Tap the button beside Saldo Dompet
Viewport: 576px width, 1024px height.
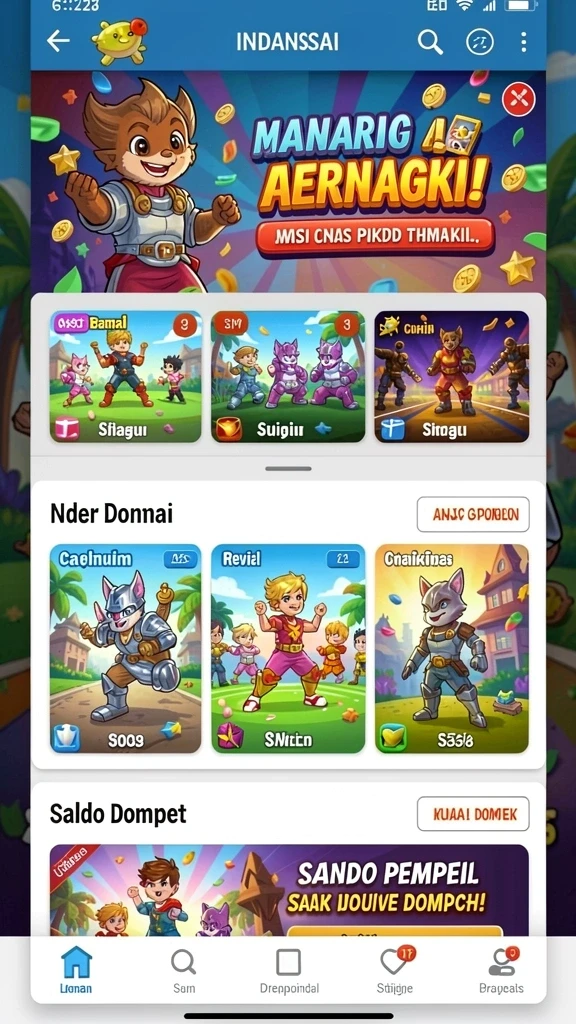click(473, 814)
